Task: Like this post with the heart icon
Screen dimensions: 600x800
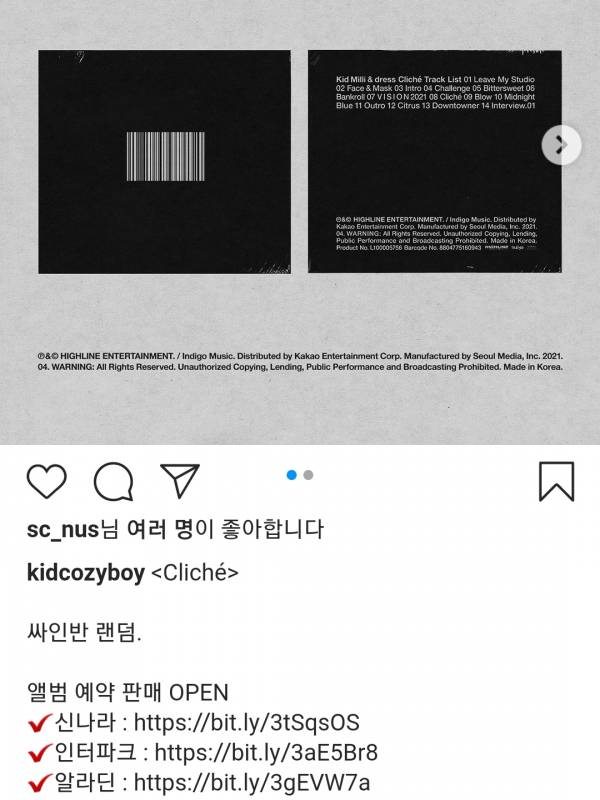Action: click(46, 481)
